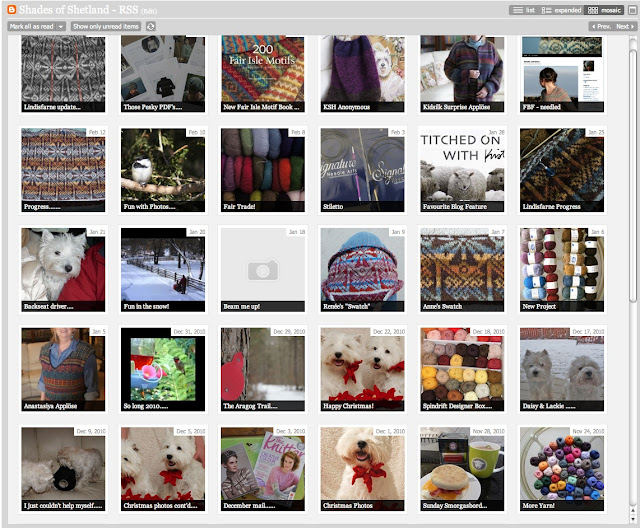This screenshot has width=640, height=528.
Task: Open the Mark all as read dropdown
Action: click(36, 26)
